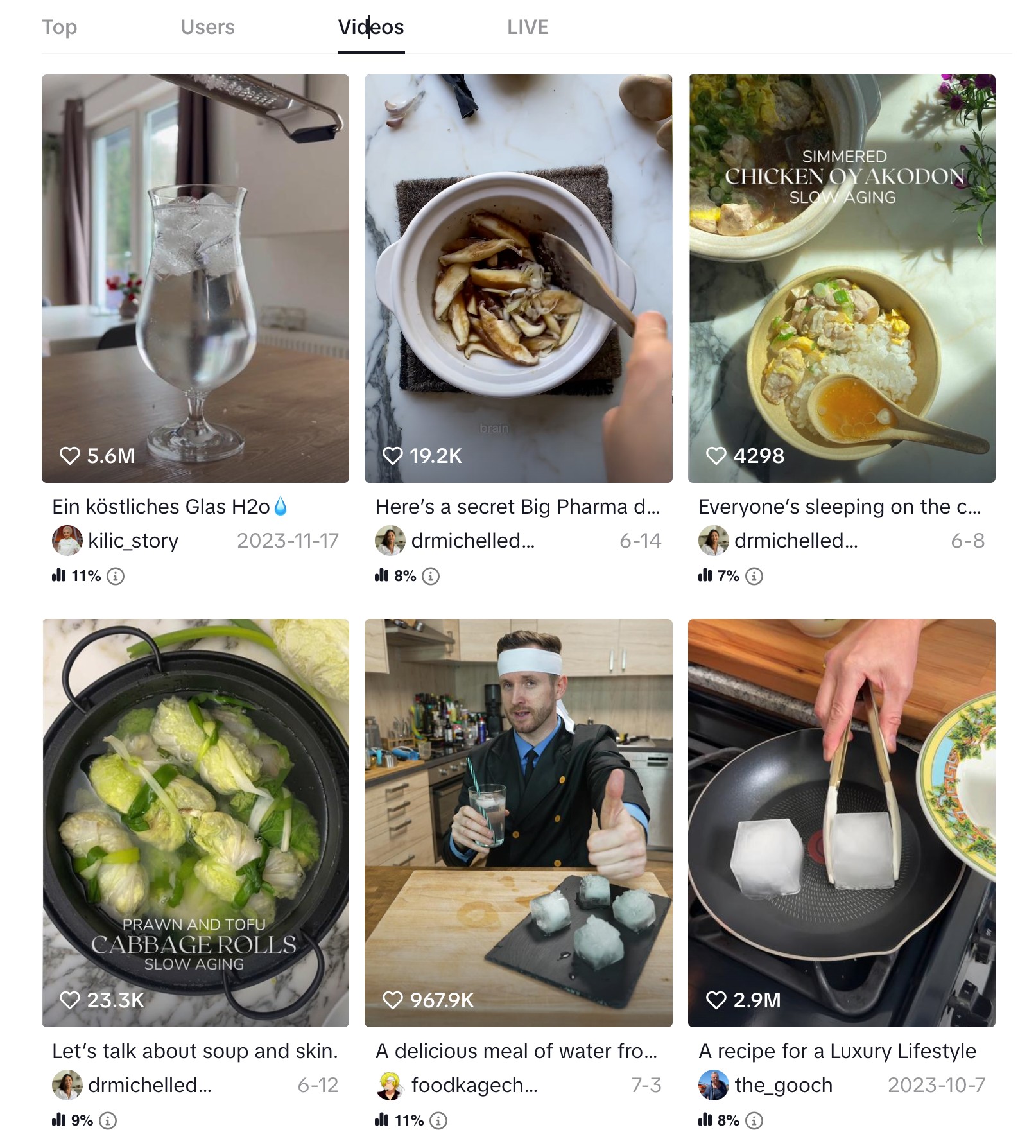
Task: Switch to the Top tab
Action: click(59, 27)
